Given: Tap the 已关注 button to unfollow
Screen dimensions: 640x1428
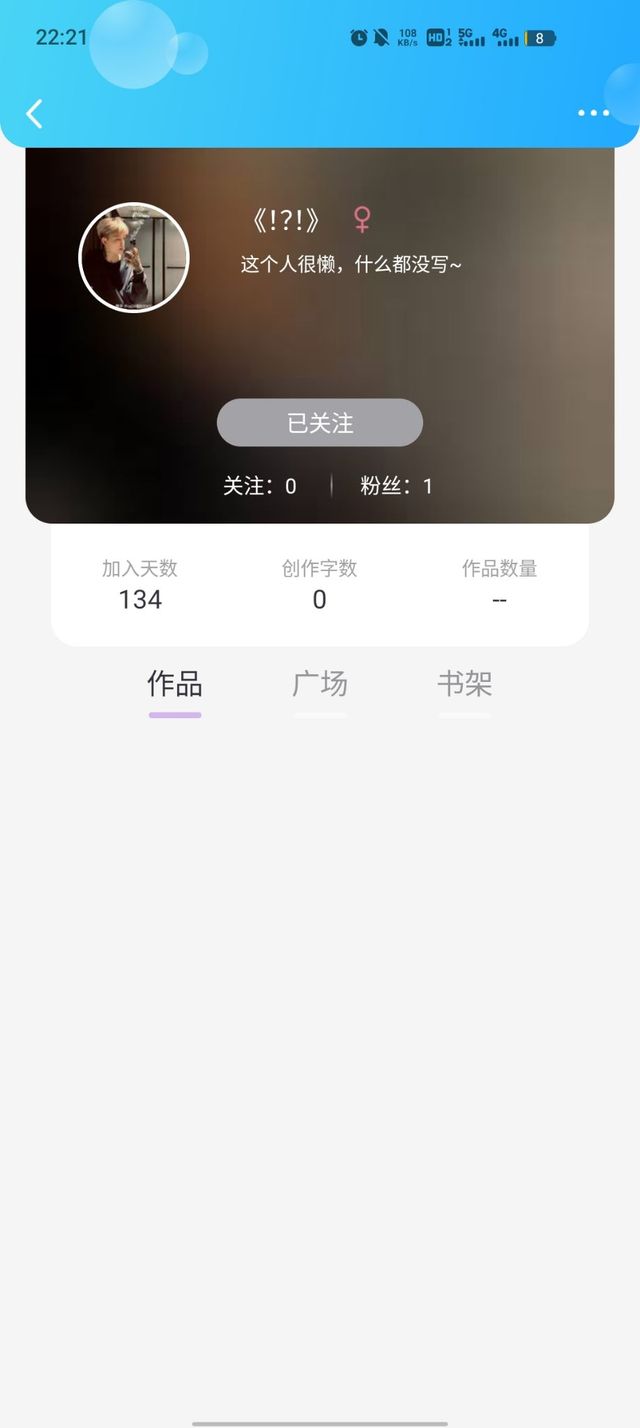Looking at the screenshot, I should [320, 423].
